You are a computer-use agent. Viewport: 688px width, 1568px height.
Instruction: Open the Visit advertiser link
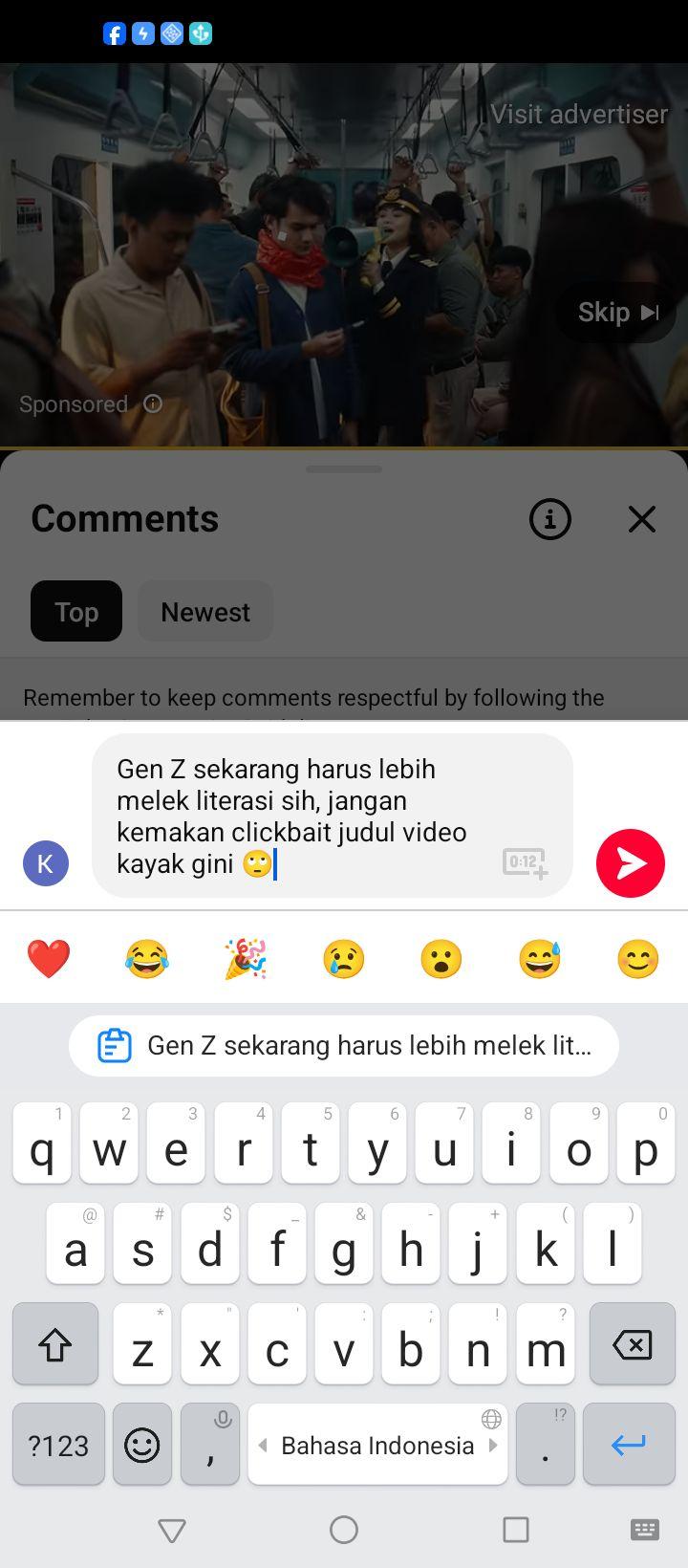[579, 114]
